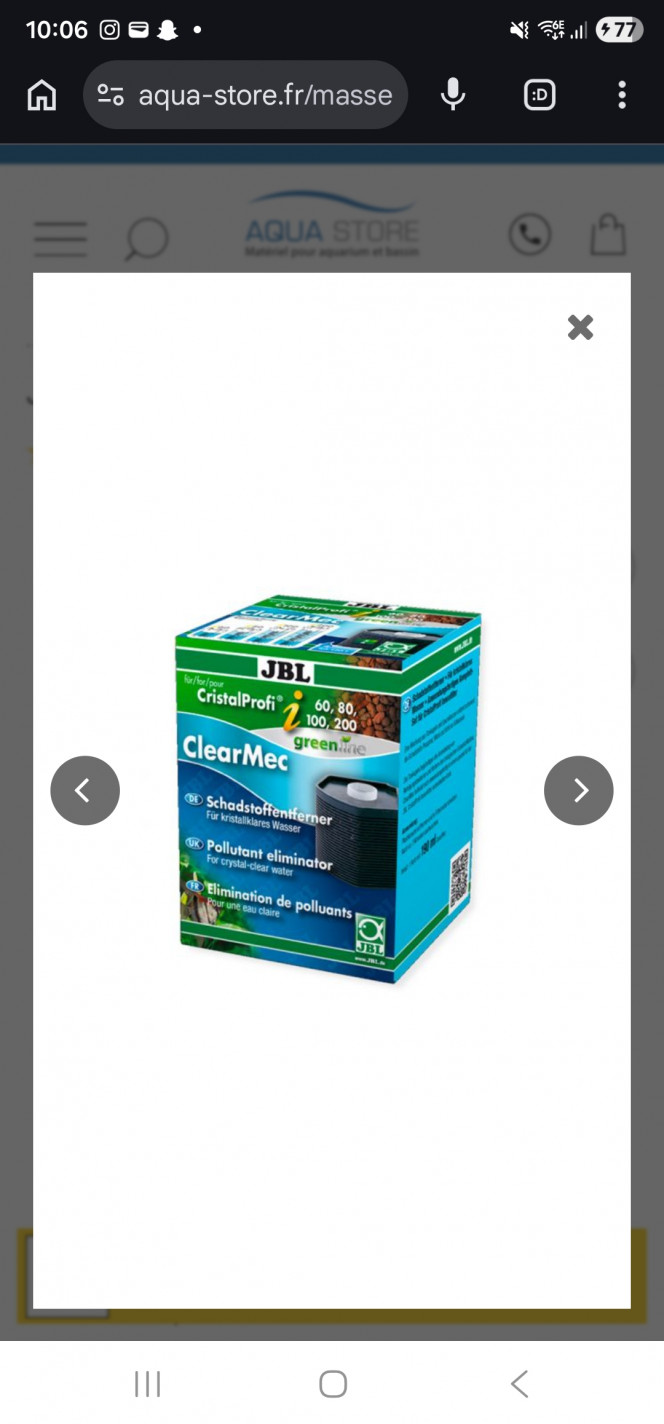This screenshot has width=664, height=1424.
Task: Open the Chrome overflow menu
Action: point(622,95)
